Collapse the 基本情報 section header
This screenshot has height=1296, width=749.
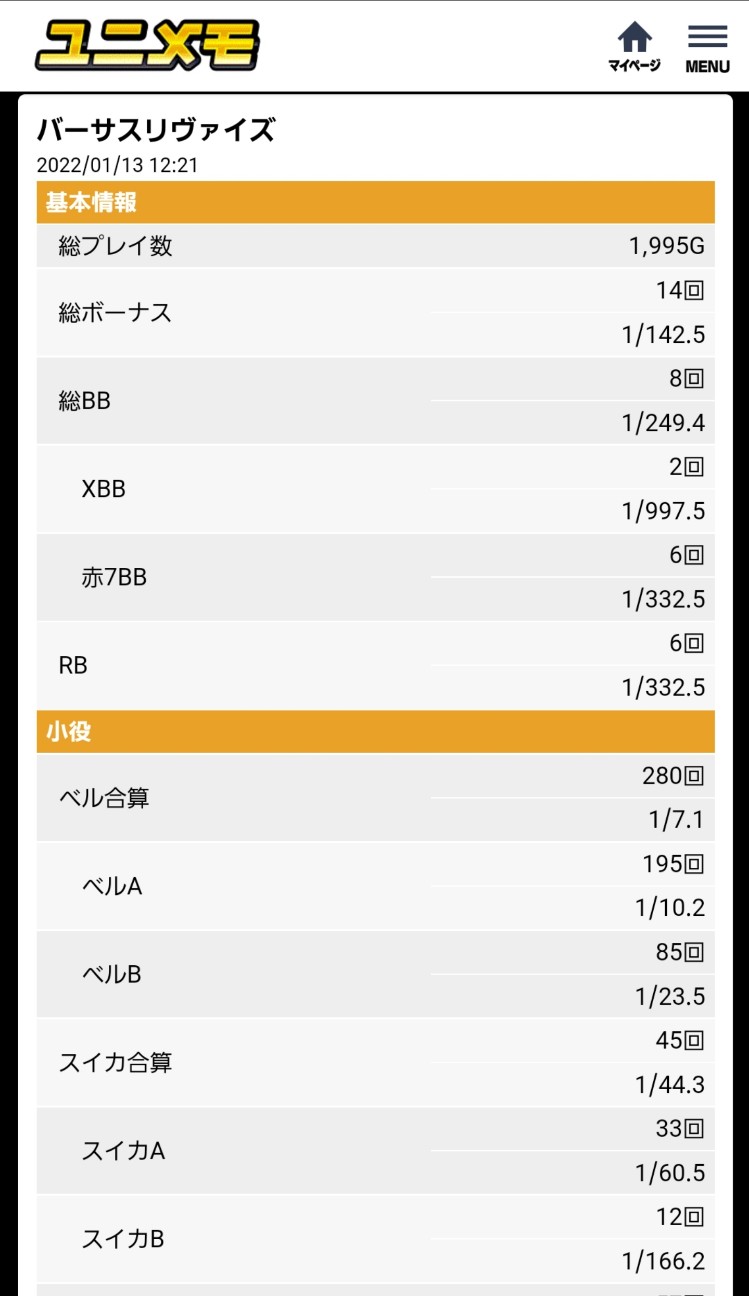point(375,203)
